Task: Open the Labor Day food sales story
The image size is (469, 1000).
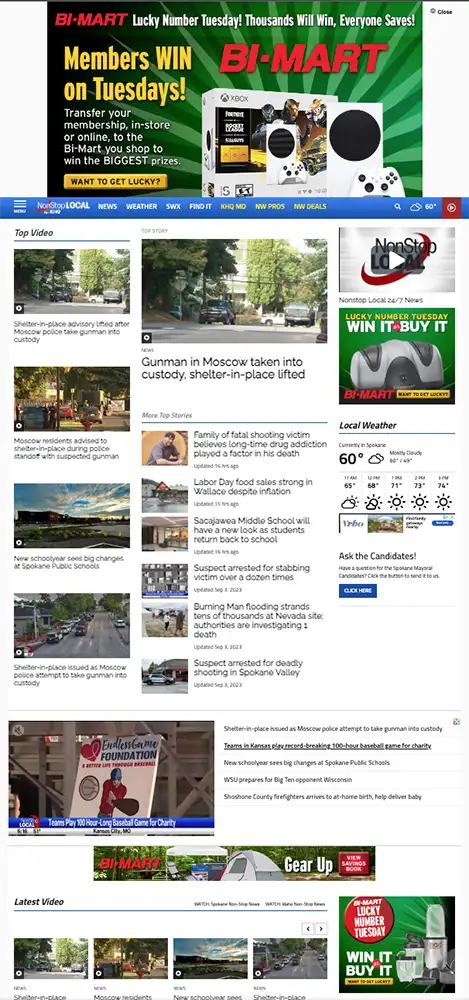Action: [253, 487]
